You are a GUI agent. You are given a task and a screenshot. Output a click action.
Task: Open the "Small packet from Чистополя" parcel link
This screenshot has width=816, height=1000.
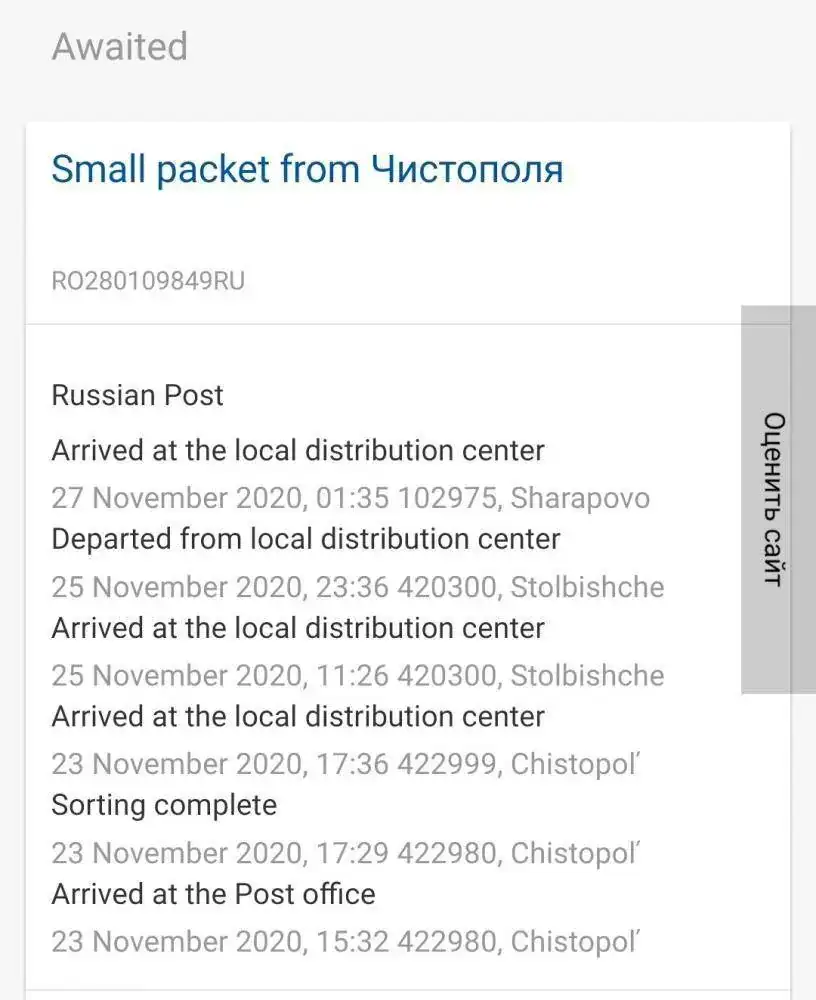pyautogui.click(x=307, y=169)
